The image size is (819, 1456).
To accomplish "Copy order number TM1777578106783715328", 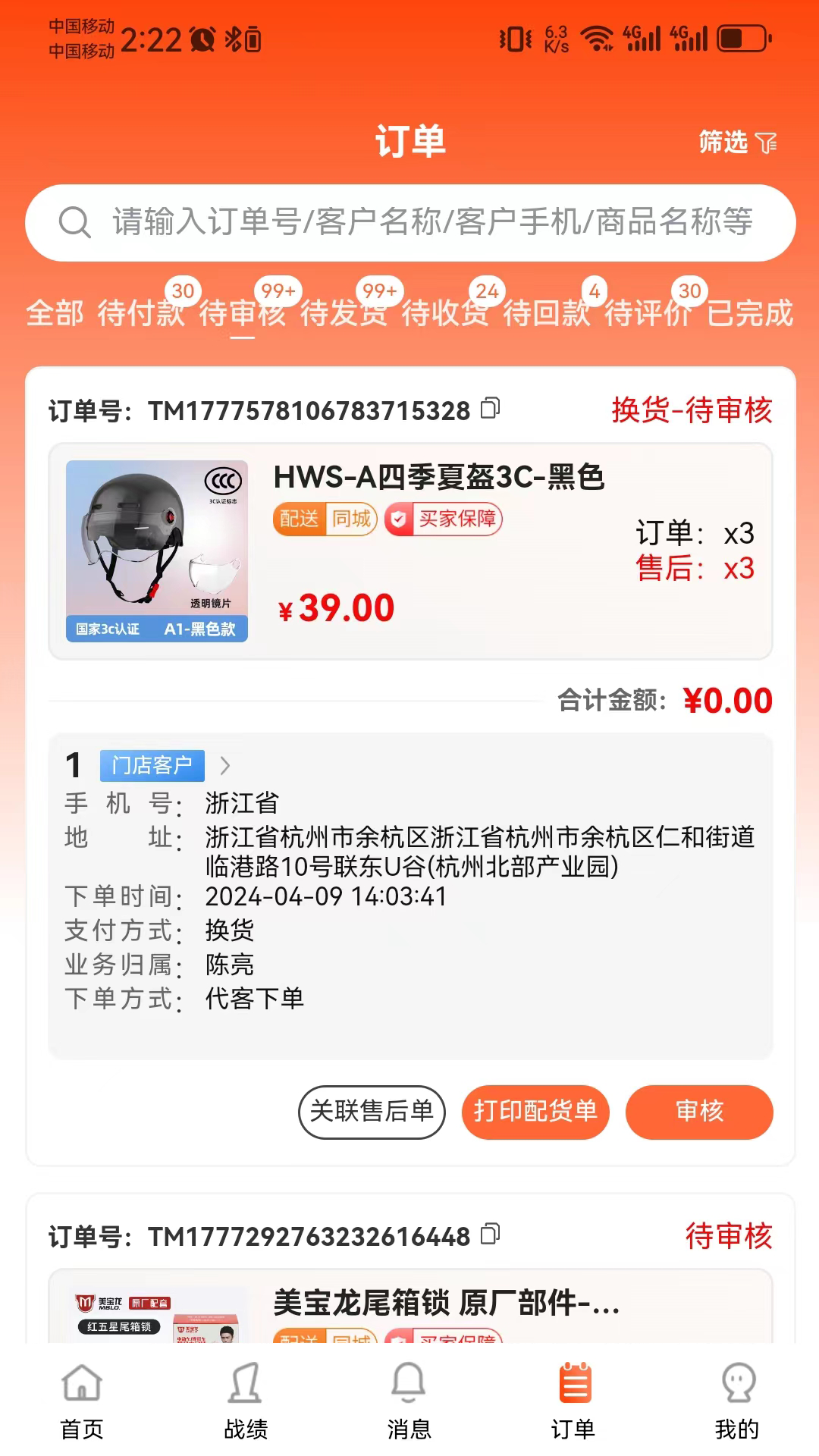I will pos(491,408).
